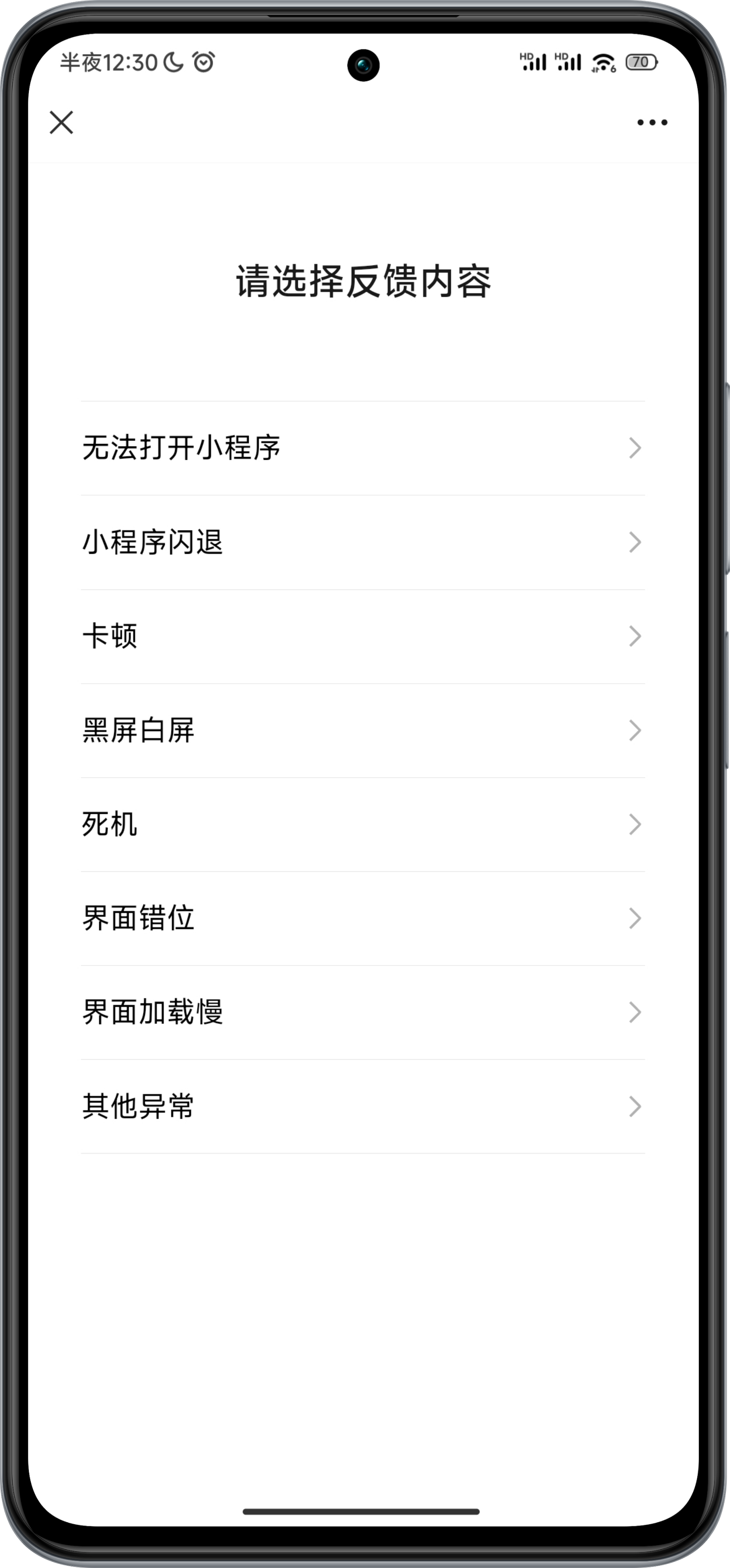Select 黑屏白屏 issue
Image resolution: width=730 pixels, height=1568 pixels.
[362, 730]
